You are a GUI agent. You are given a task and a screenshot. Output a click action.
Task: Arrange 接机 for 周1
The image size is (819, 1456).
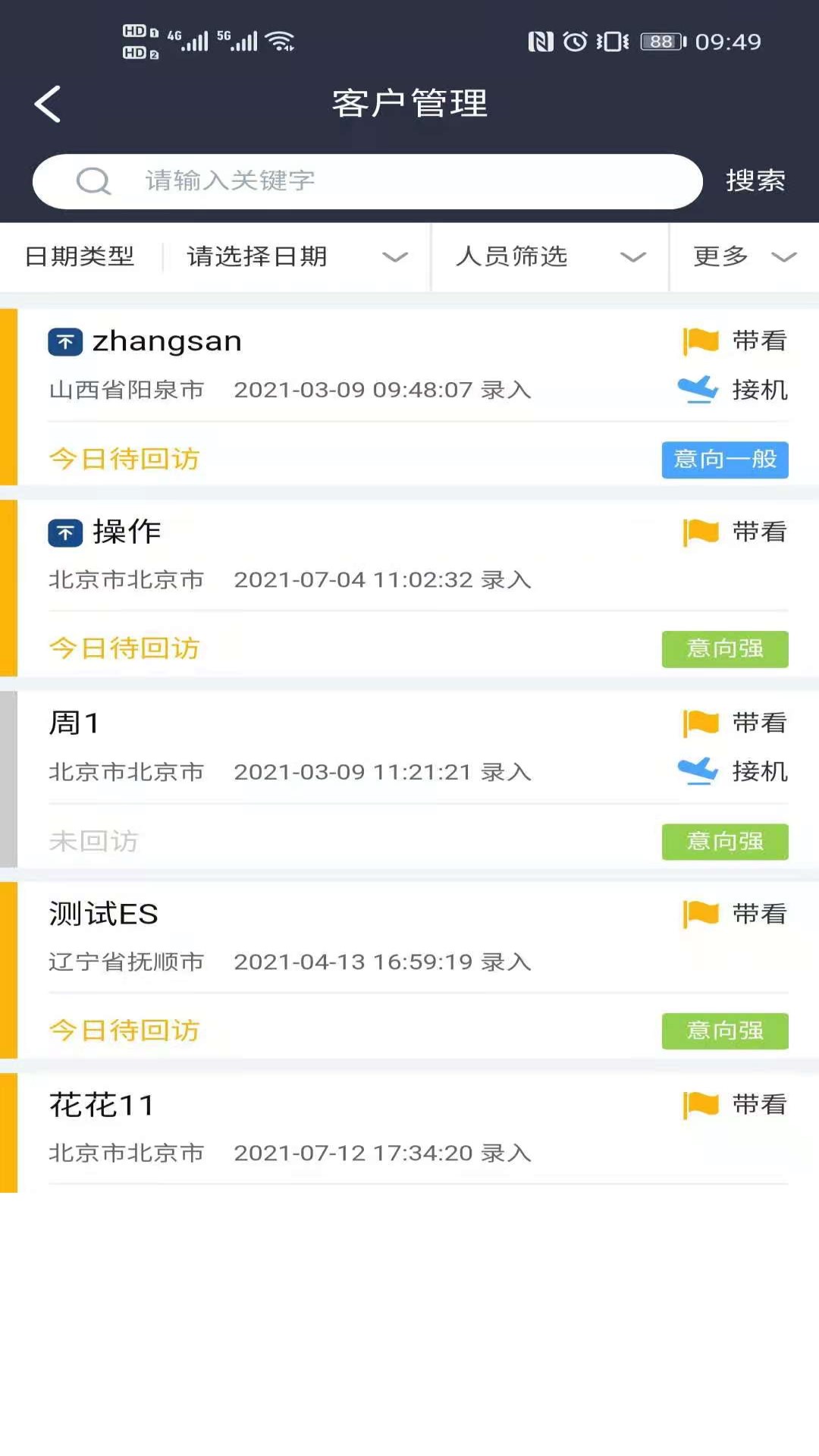click(733, 771)
